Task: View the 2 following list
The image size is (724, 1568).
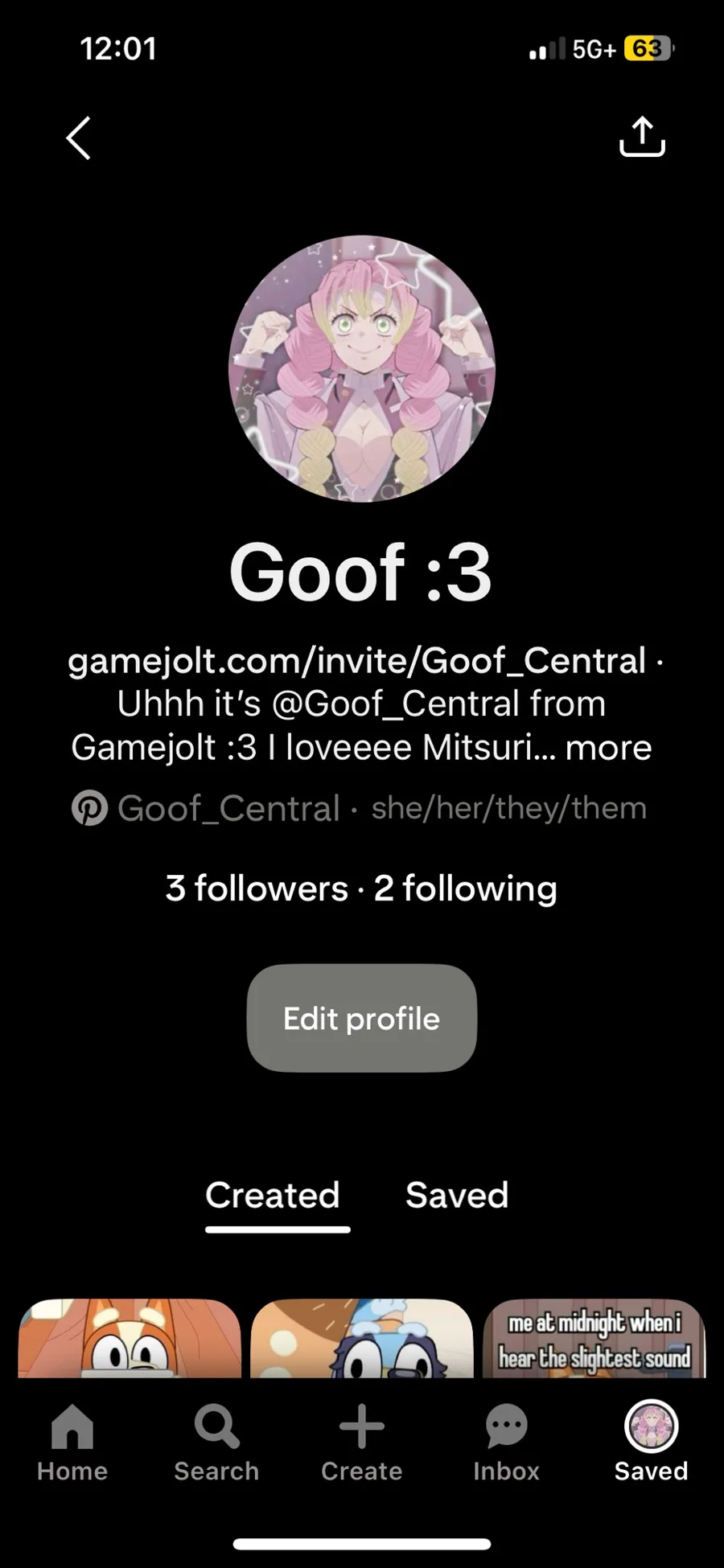Action: click(466, 889)
